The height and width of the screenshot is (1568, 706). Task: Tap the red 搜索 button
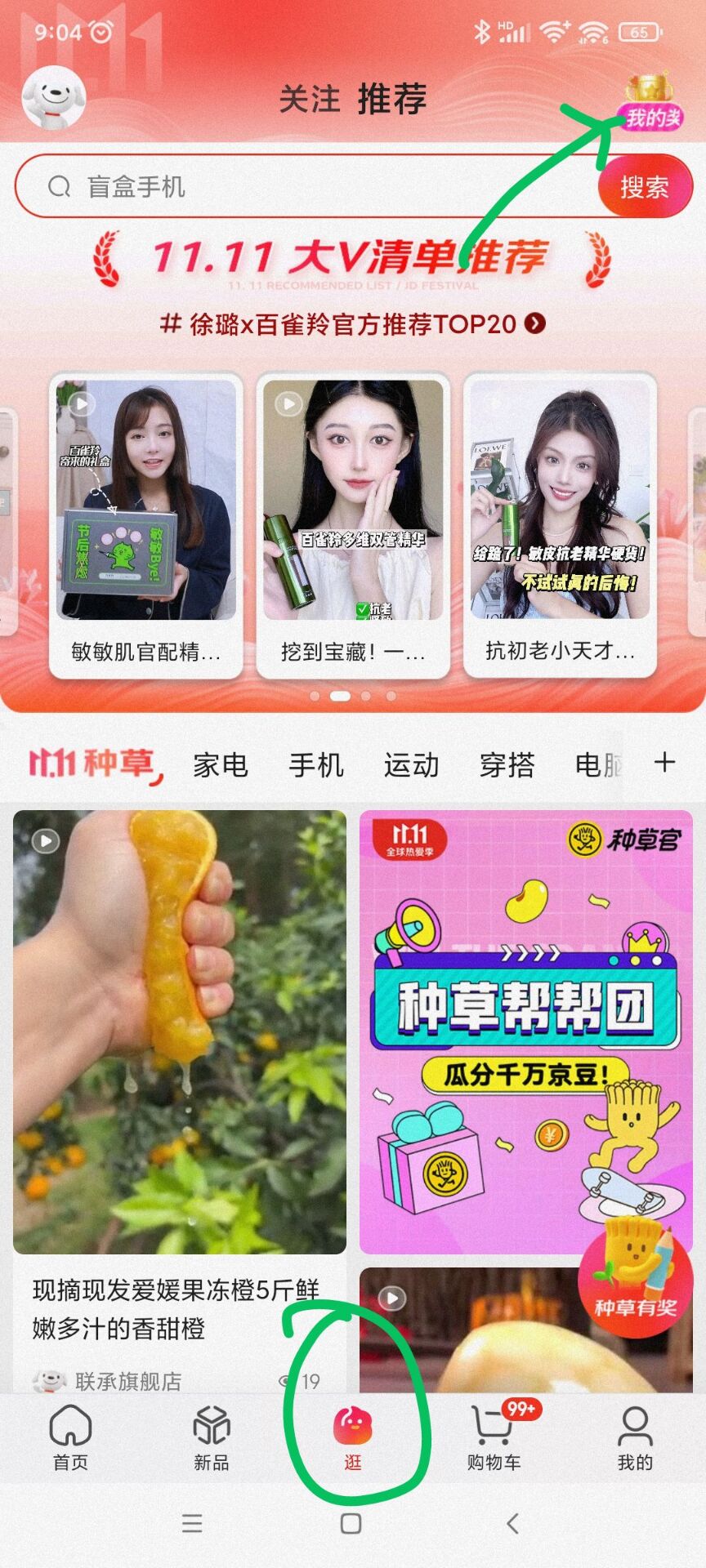click(x=644, y=187)
